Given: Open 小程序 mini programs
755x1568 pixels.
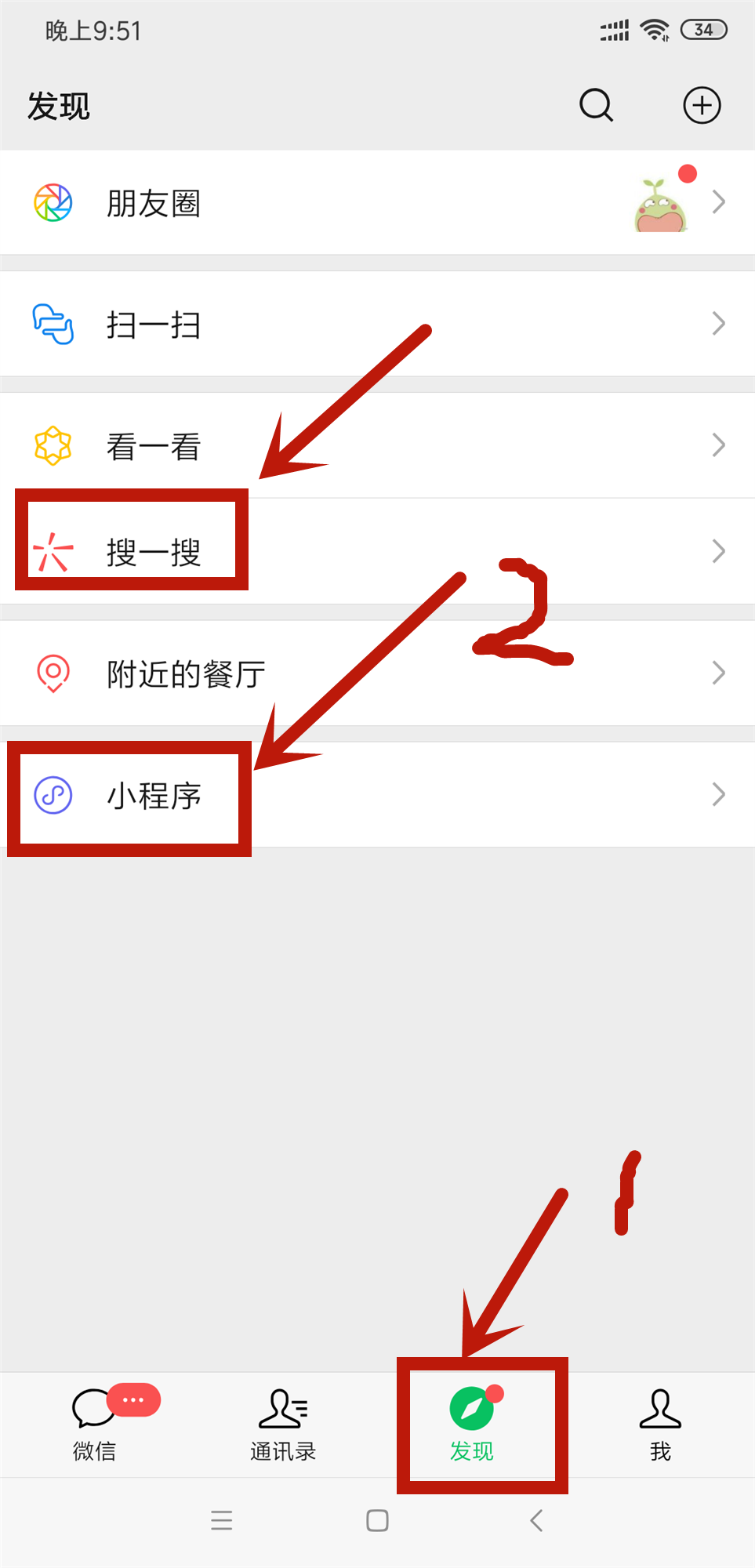Looking at the screenshot, I should click(x=154, y=795).
